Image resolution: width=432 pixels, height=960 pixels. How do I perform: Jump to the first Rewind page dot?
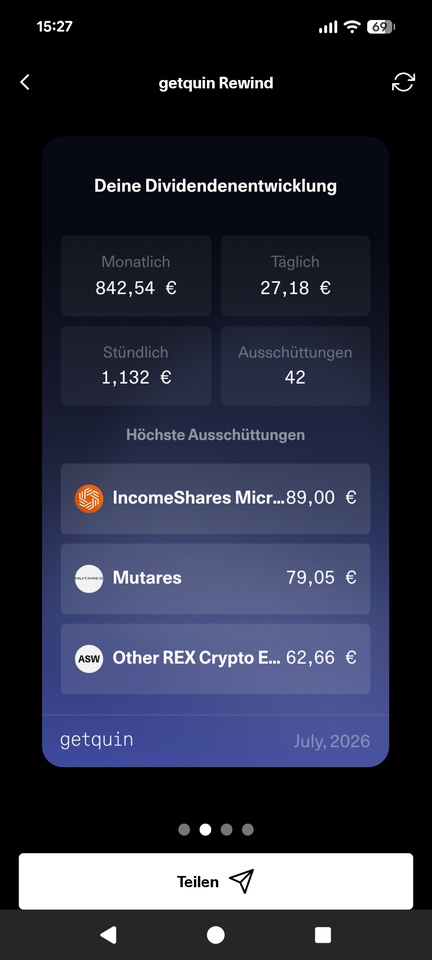pyautogui.click(x=184, y=830)
